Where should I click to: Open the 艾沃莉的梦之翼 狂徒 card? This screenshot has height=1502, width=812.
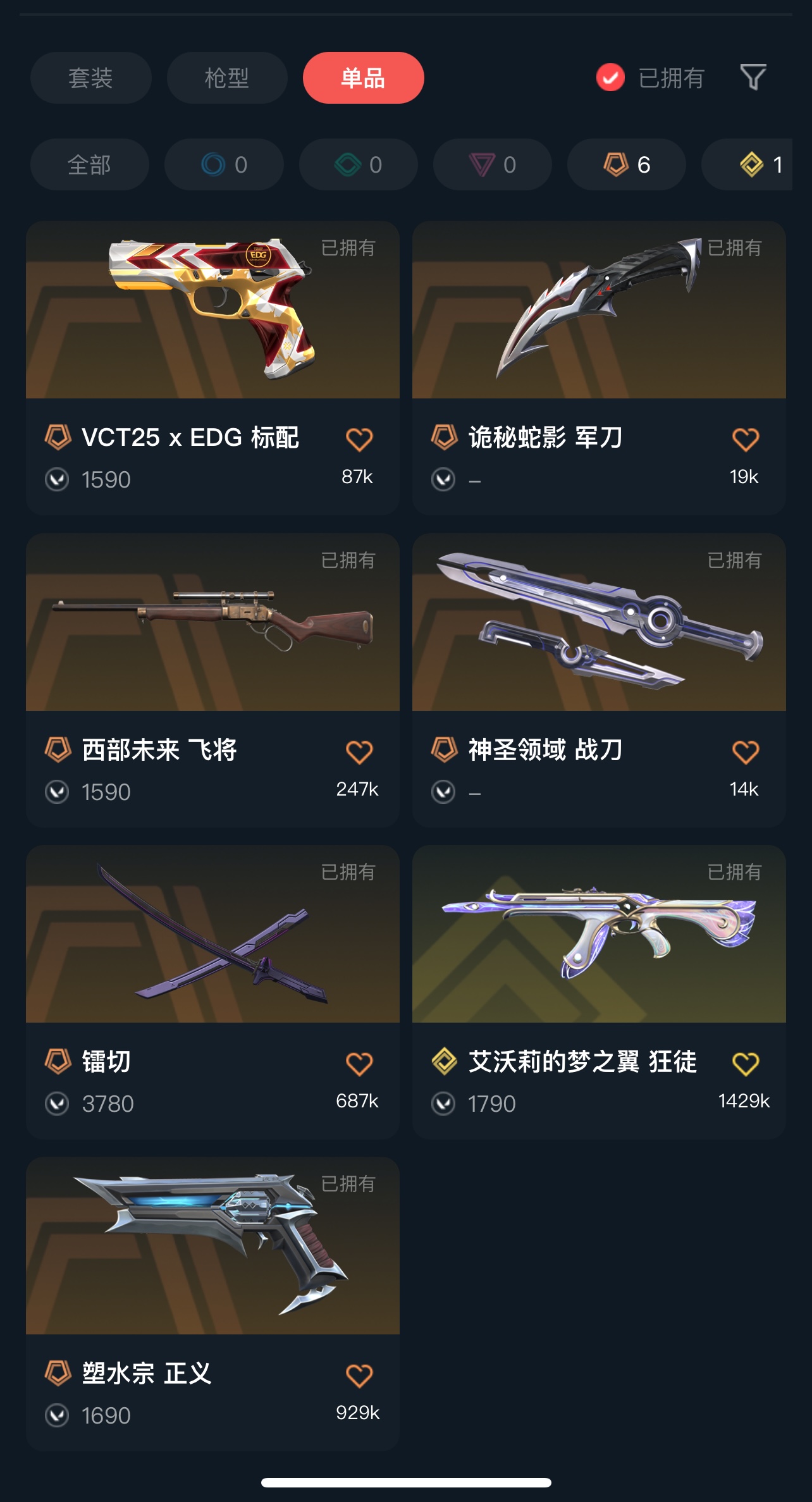598,934
